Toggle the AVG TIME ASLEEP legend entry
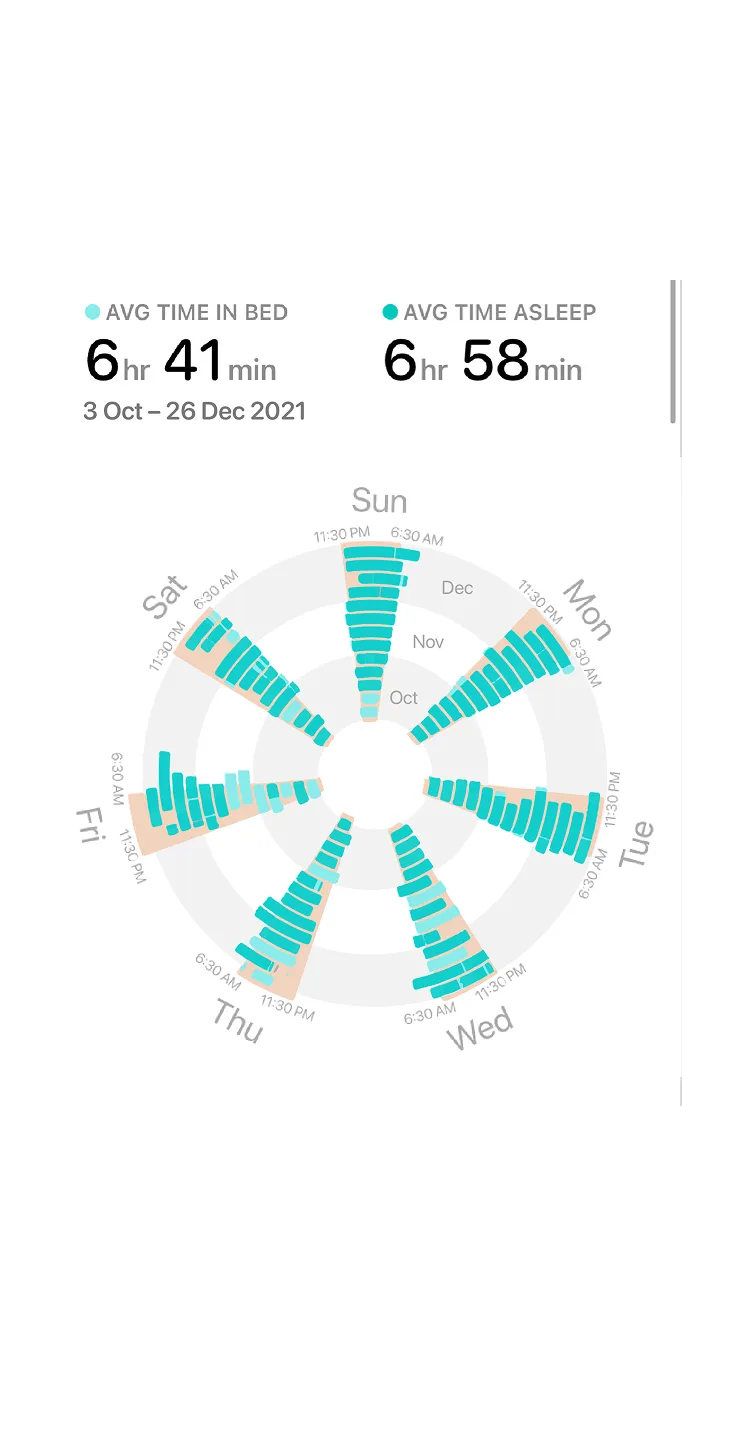The width and height of the screenshot is (731, 1455). pos(489,312)
